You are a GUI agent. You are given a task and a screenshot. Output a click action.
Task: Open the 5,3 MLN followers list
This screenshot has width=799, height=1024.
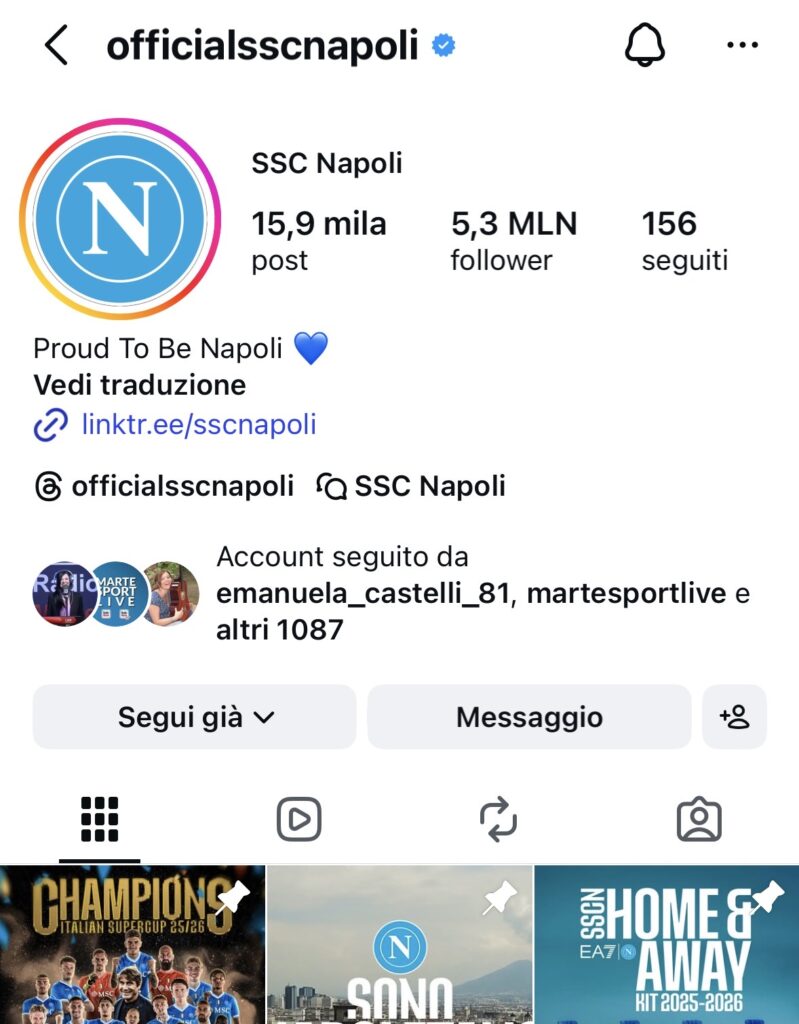pyautogui.click(x=513, y=240)
